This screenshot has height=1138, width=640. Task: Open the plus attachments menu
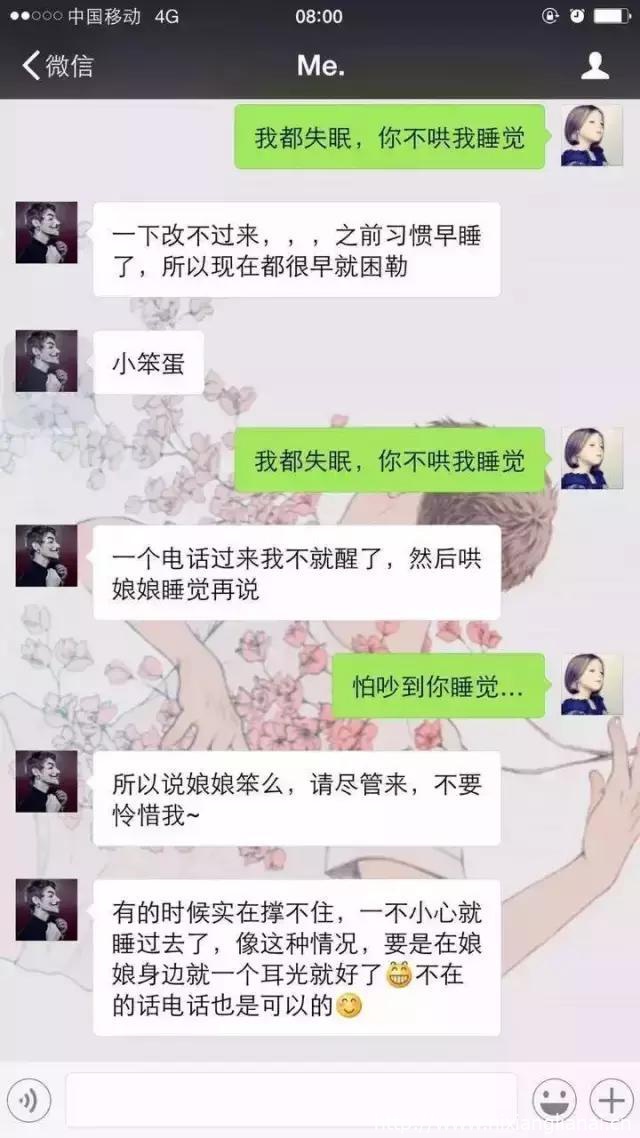608,1101
